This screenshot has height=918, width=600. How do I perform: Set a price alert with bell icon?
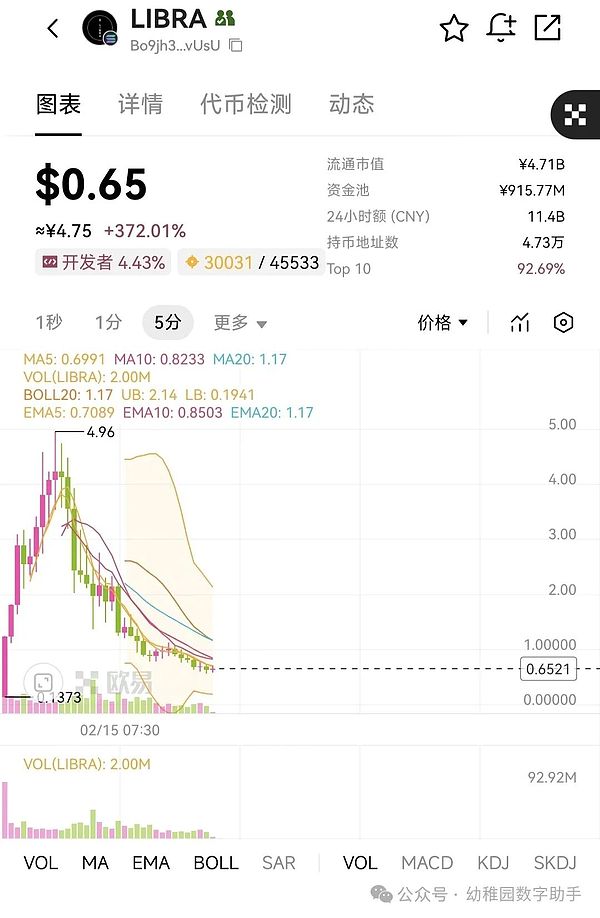coord(501,28)
